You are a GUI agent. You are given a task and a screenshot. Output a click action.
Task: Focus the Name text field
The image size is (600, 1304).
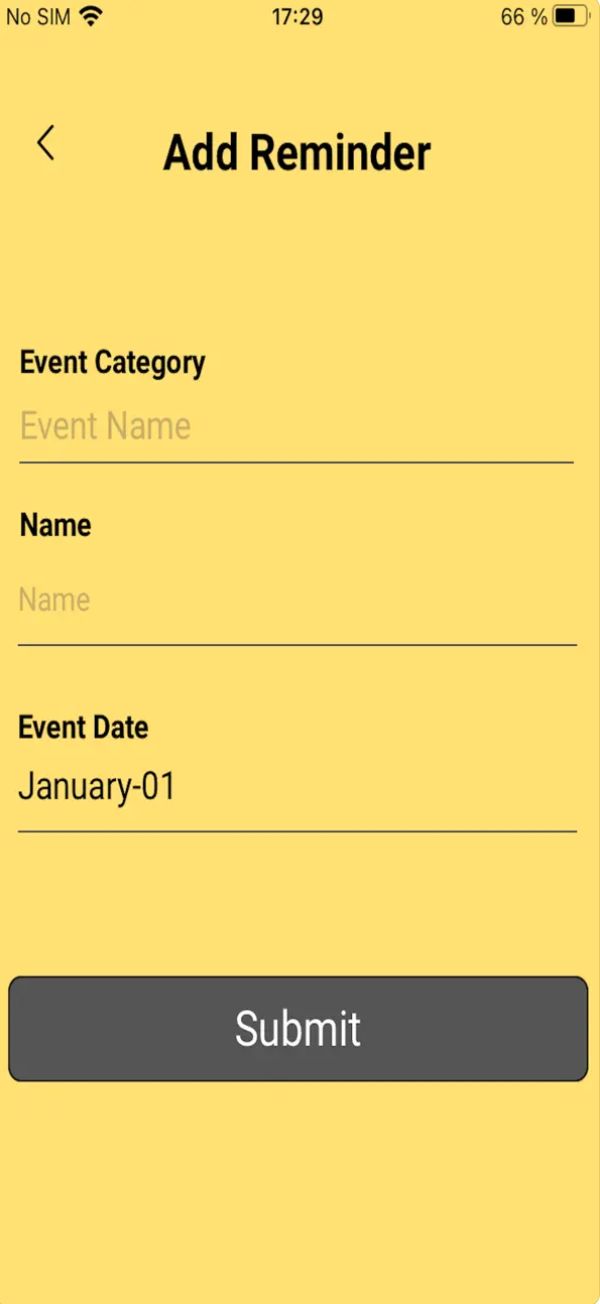(x=296, y=600)
